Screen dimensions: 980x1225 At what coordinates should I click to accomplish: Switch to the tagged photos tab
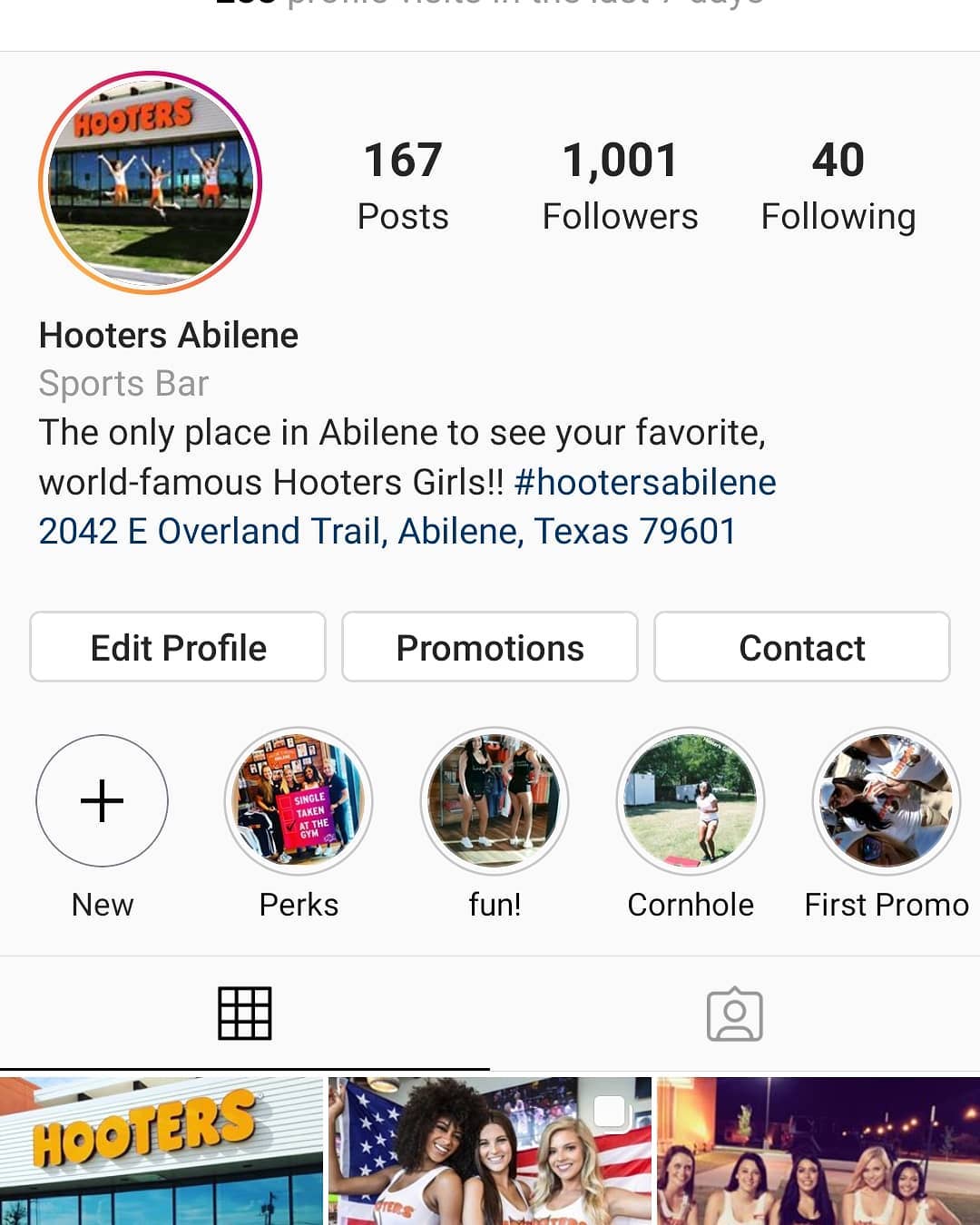pos(735,1013)
